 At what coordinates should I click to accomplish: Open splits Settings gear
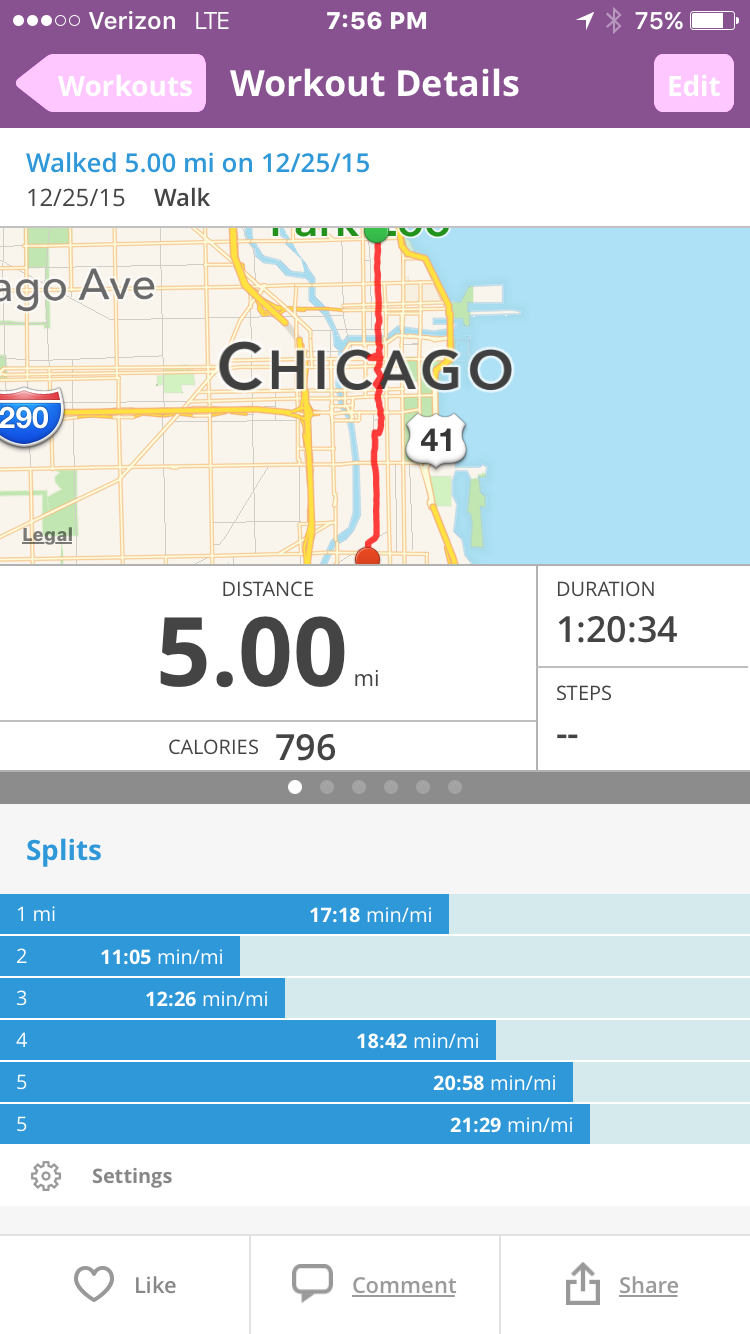click(x=46, y=1176)
